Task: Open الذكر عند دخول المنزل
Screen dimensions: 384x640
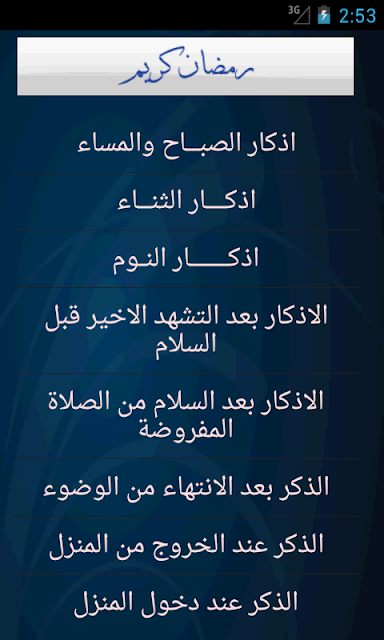Action: (x=186, y=602)
